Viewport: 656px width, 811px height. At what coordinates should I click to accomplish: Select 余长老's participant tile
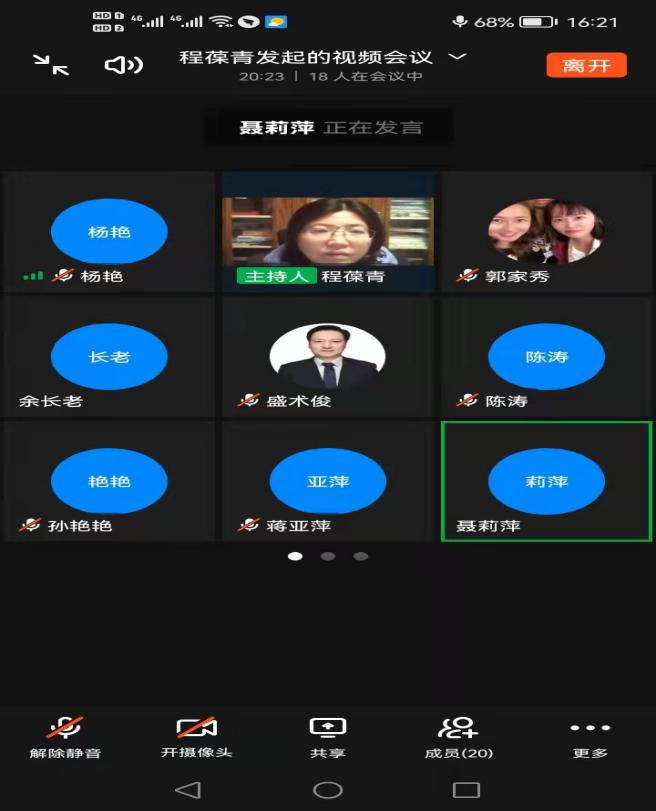(x=109, y=357)
